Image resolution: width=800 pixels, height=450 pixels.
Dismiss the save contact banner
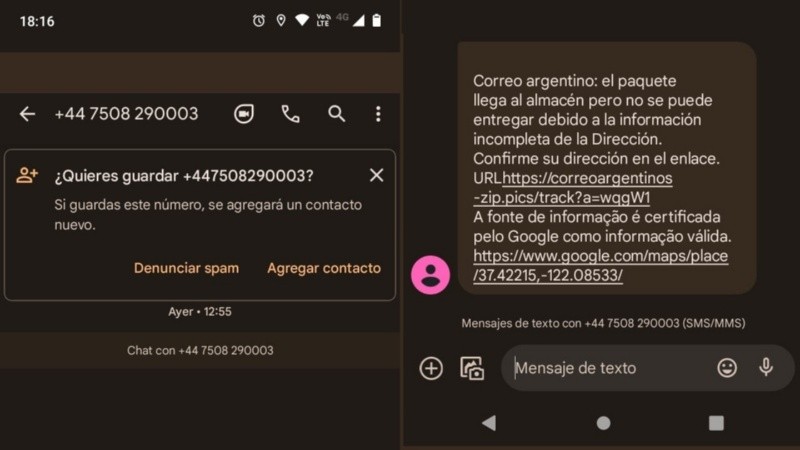click(376, 176)
